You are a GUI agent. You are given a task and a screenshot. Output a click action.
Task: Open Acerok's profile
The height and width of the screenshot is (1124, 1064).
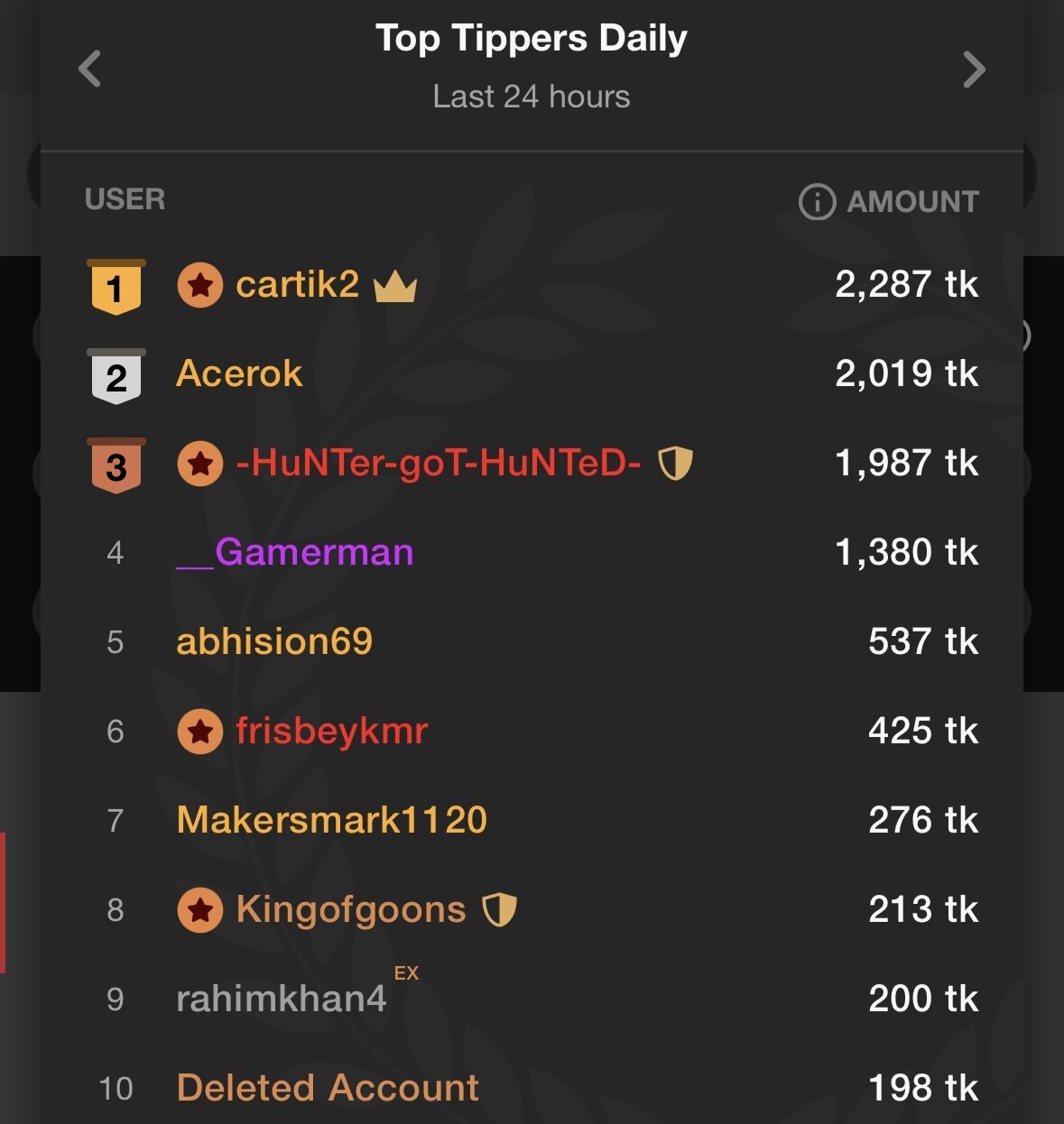tap(239, 373)
